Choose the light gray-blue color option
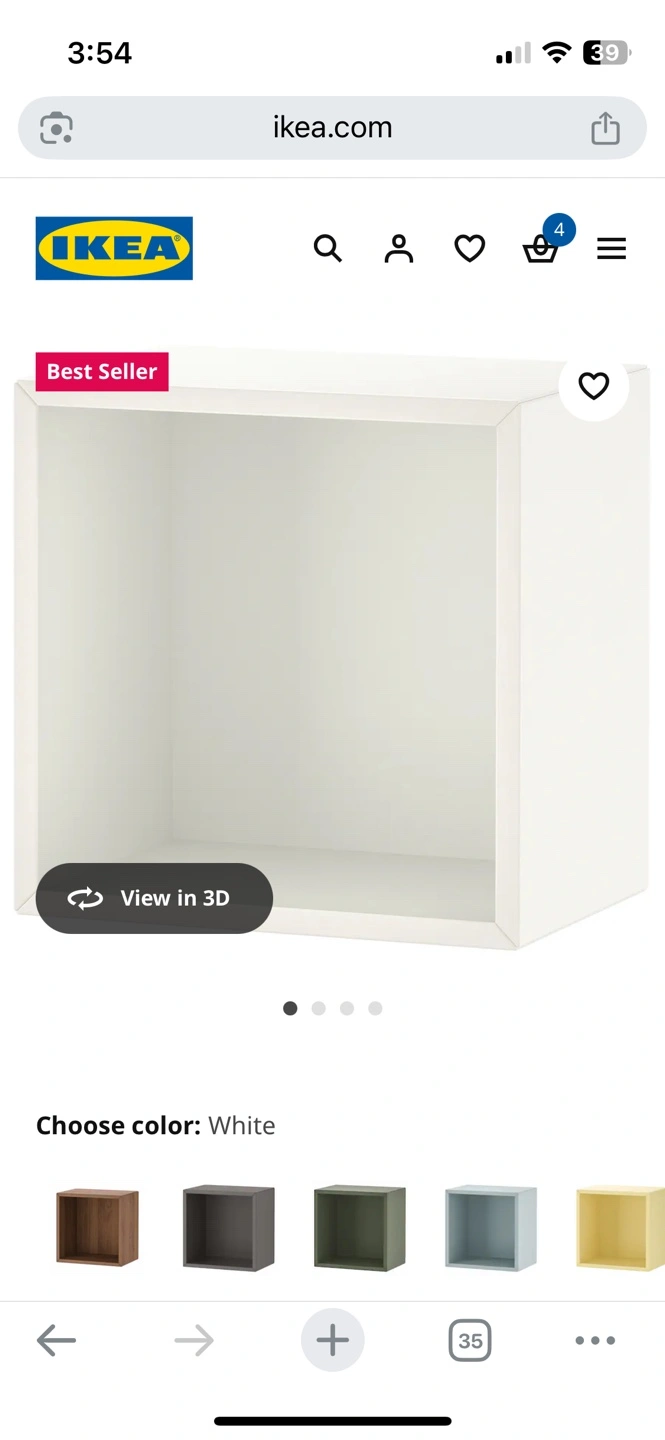 pos(490,1227)
